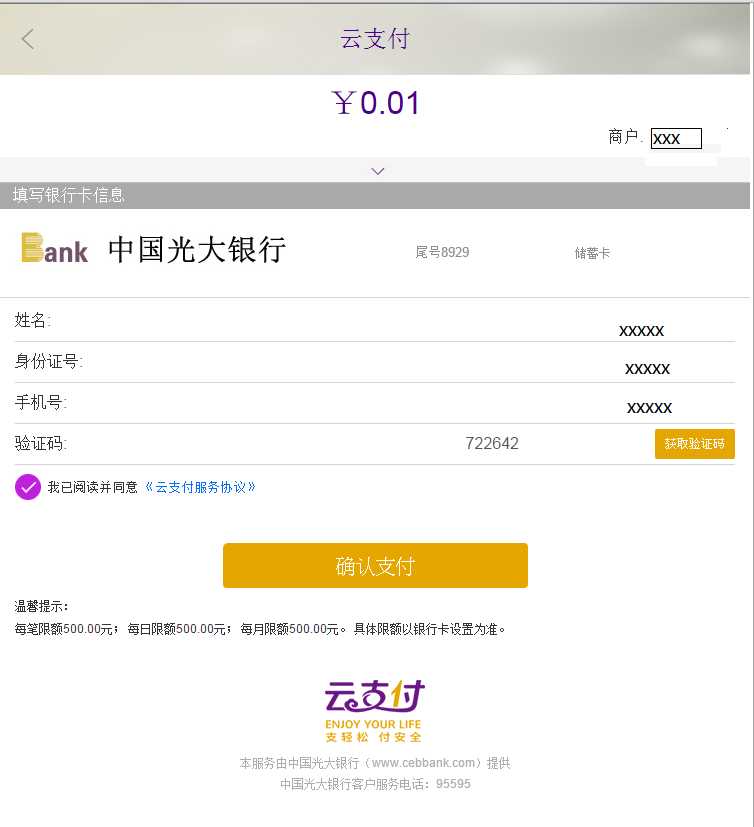
Task: Click the back arrow at top left
Action: 27,38
